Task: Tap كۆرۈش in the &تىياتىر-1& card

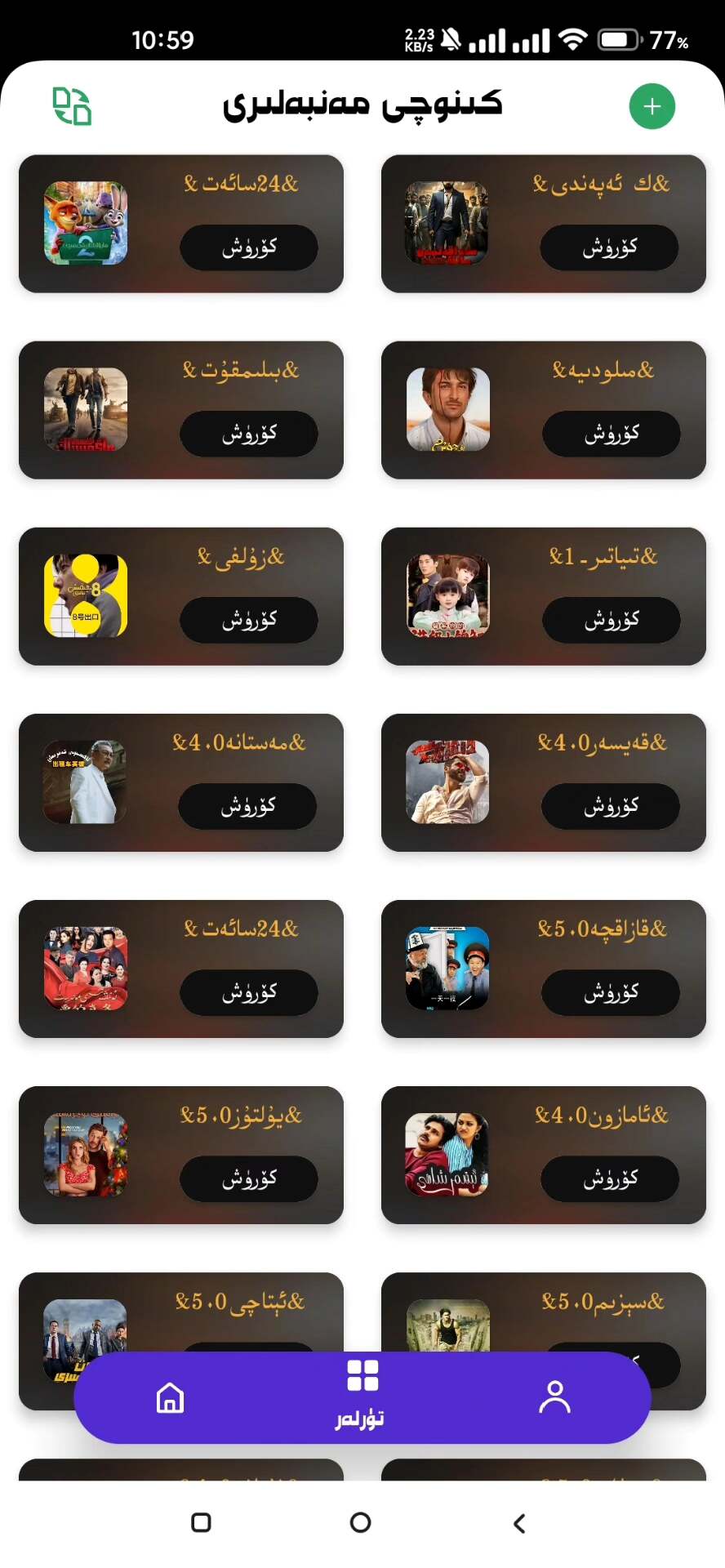Action: point(611,620)
